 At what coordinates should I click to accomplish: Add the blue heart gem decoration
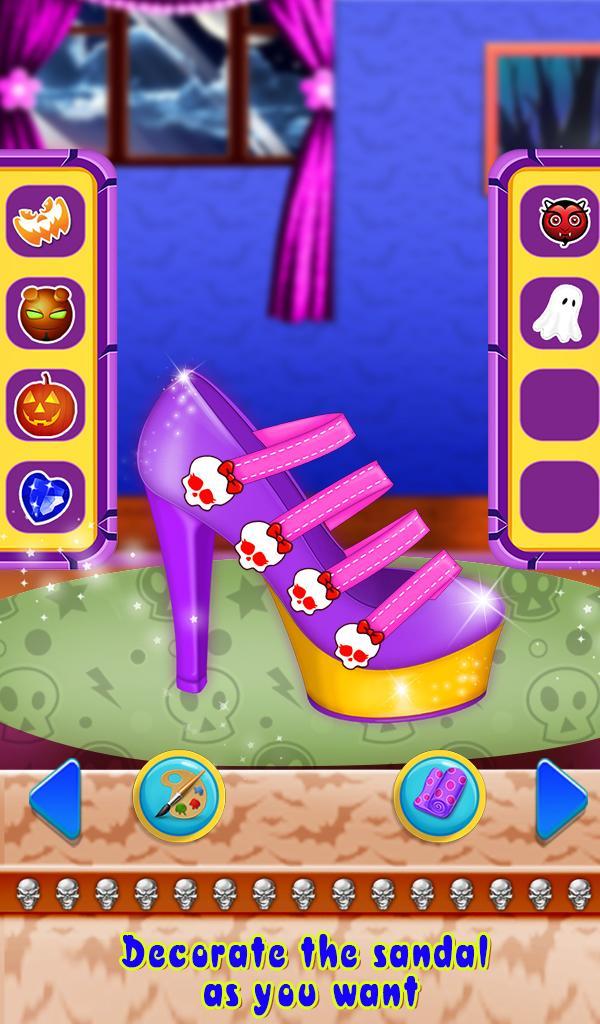pyautogui.click(x=46, y=498)
